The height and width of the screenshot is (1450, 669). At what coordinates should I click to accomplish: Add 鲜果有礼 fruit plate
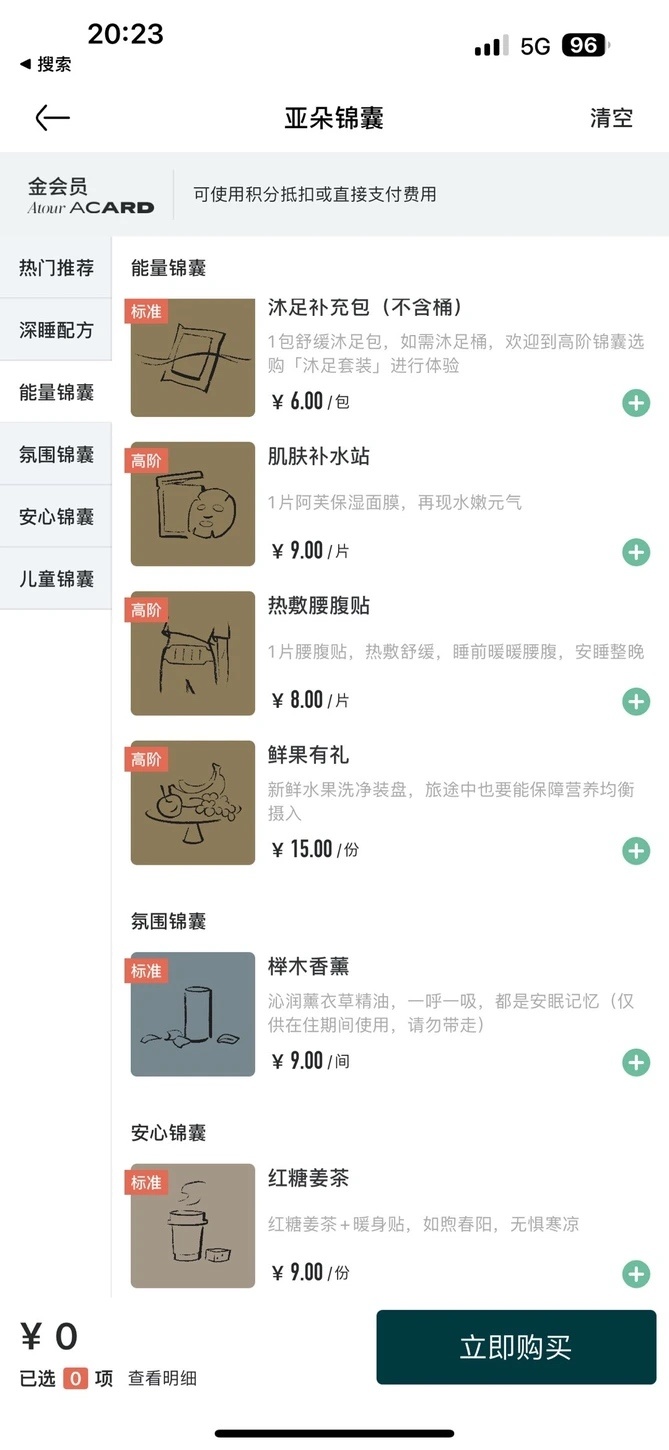(636, 851)
